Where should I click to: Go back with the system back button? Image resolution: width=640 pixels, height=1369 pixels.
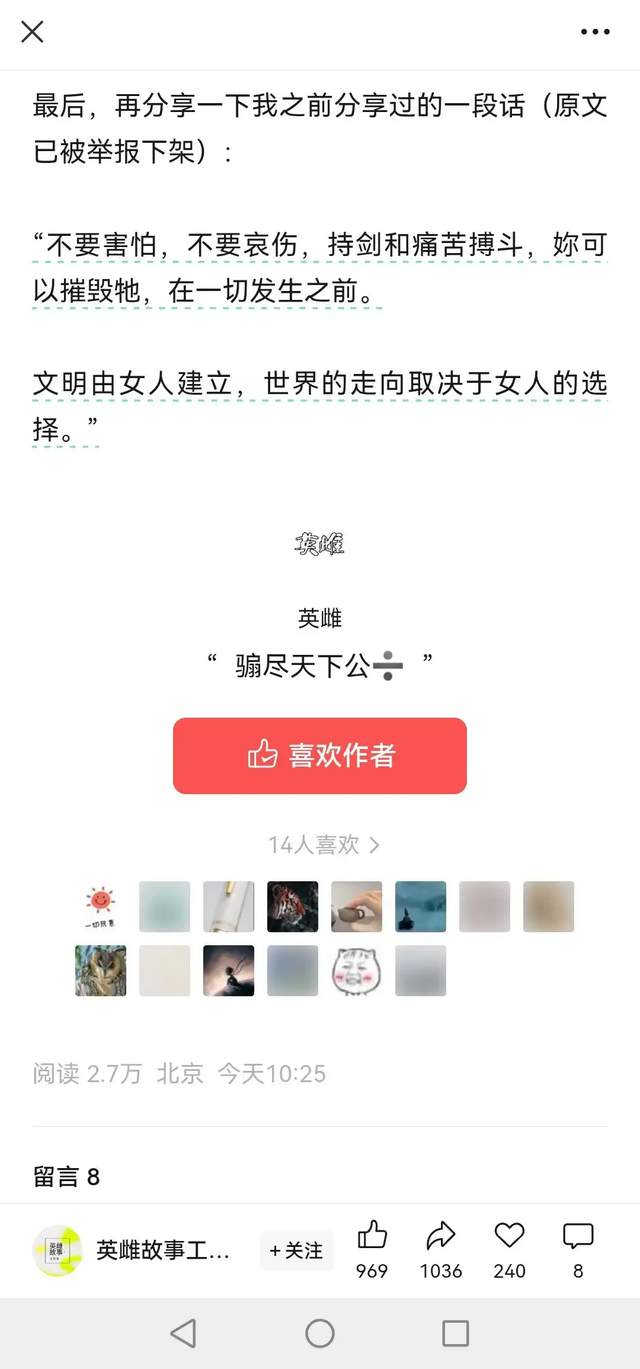click(x=183, y=1333)
